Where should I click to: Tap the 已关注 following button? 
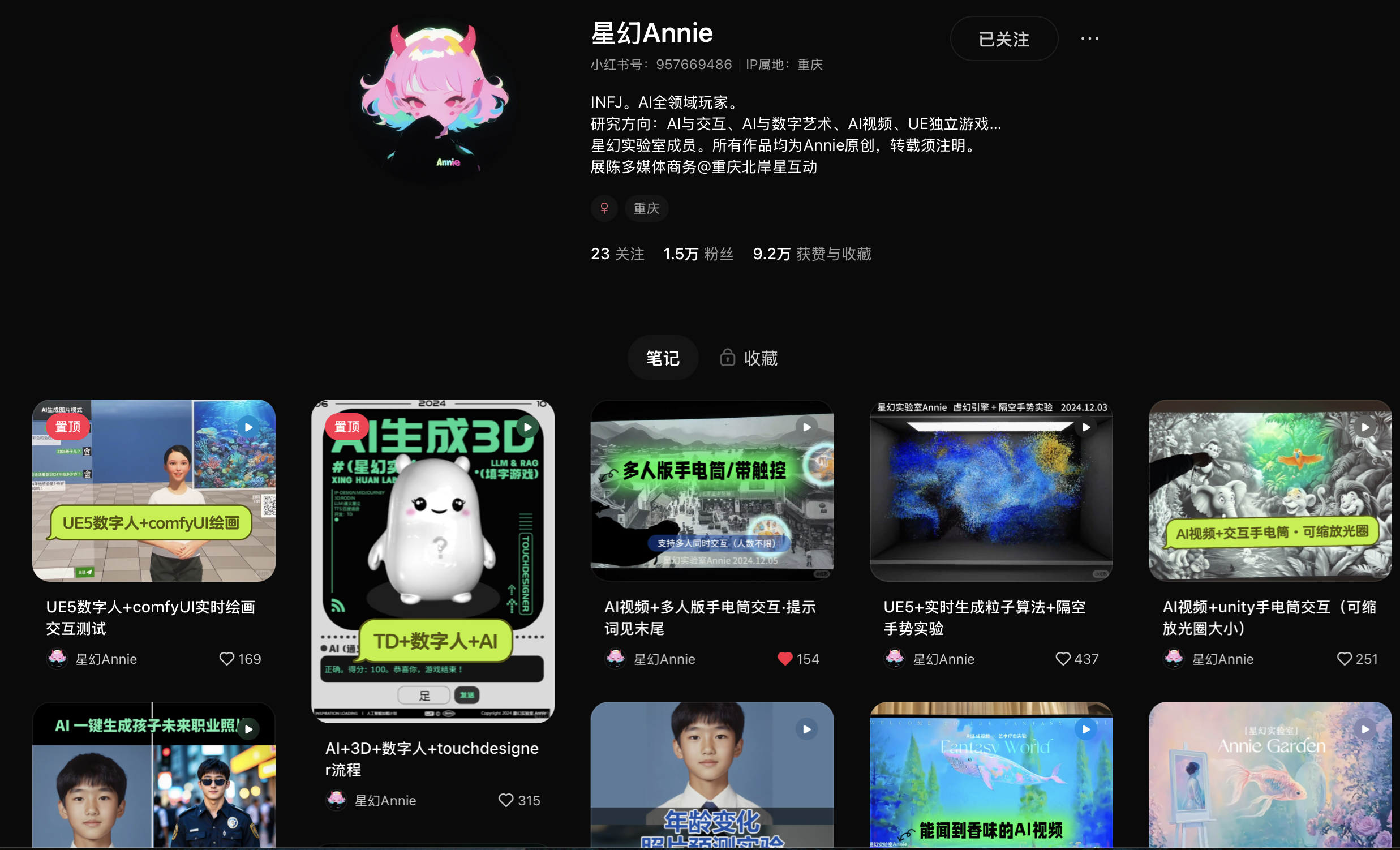click(x=1003, y=38)
